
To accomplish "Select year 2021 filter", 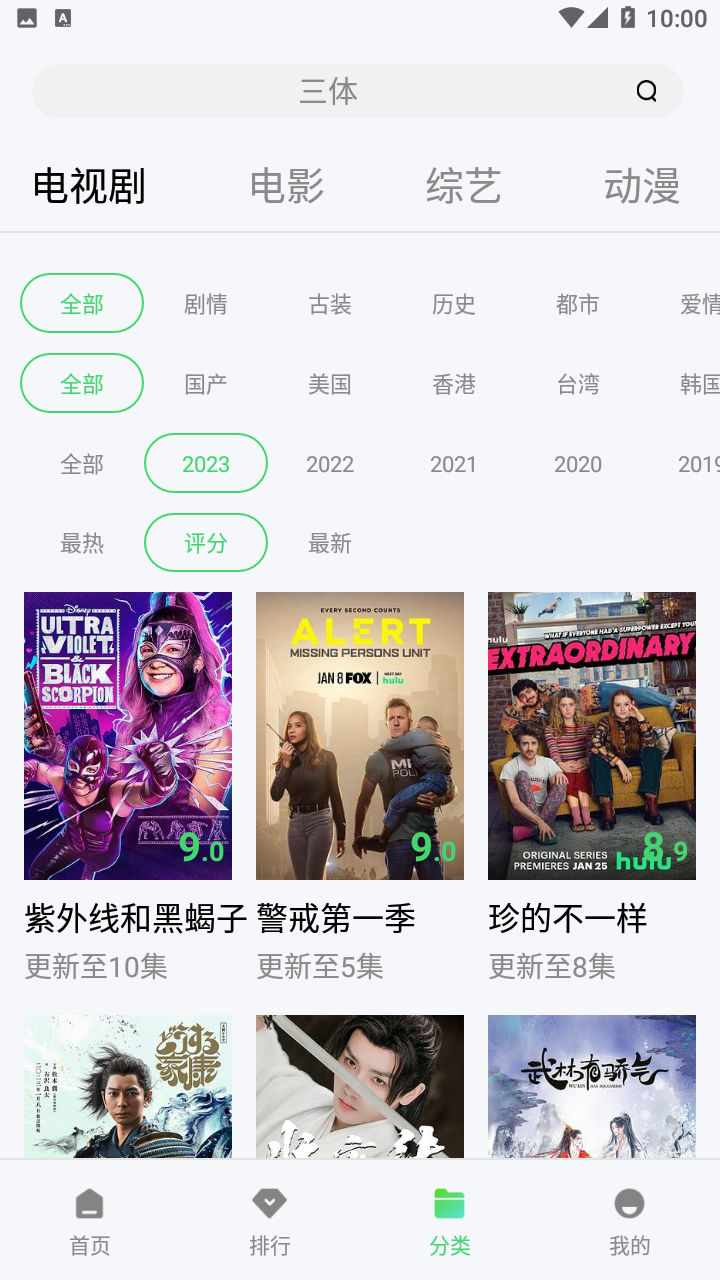I will 454,464.
